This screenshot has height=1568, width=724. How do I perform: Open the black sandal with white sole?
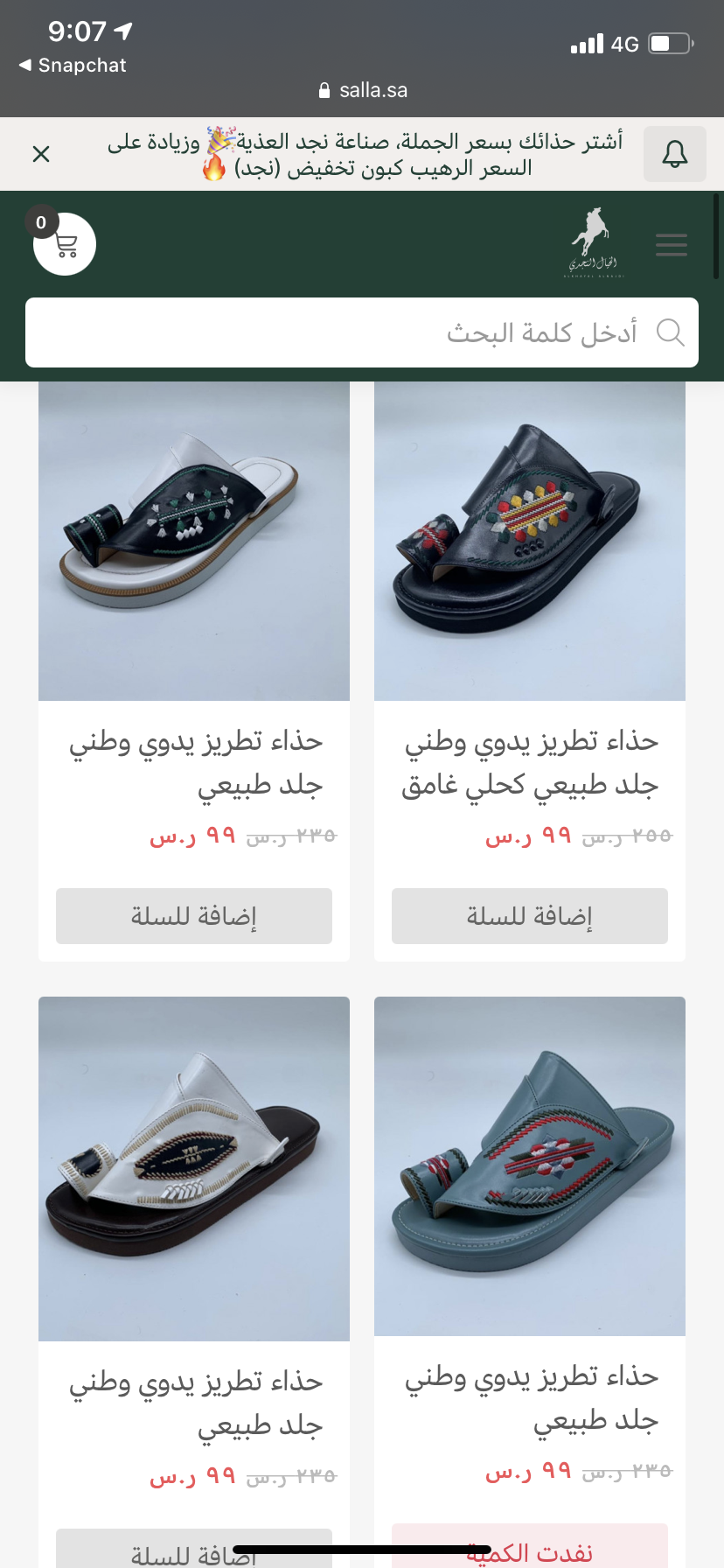[x=194, y=541]
